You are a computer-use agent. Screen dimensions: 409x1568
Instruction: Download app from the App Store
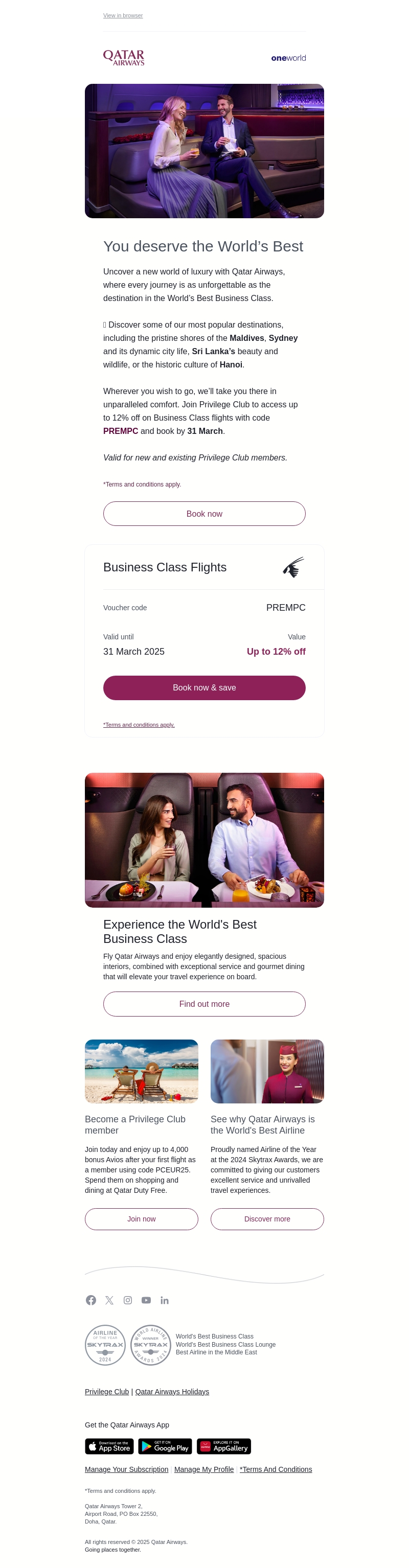[x=109, y=1446]
